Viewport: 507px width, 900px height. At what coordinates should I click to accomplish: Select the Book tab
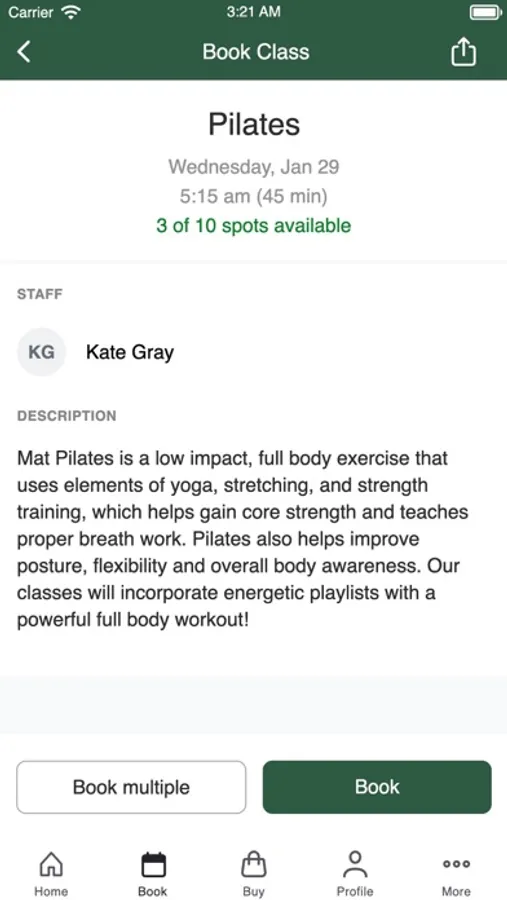coord(153,873)
